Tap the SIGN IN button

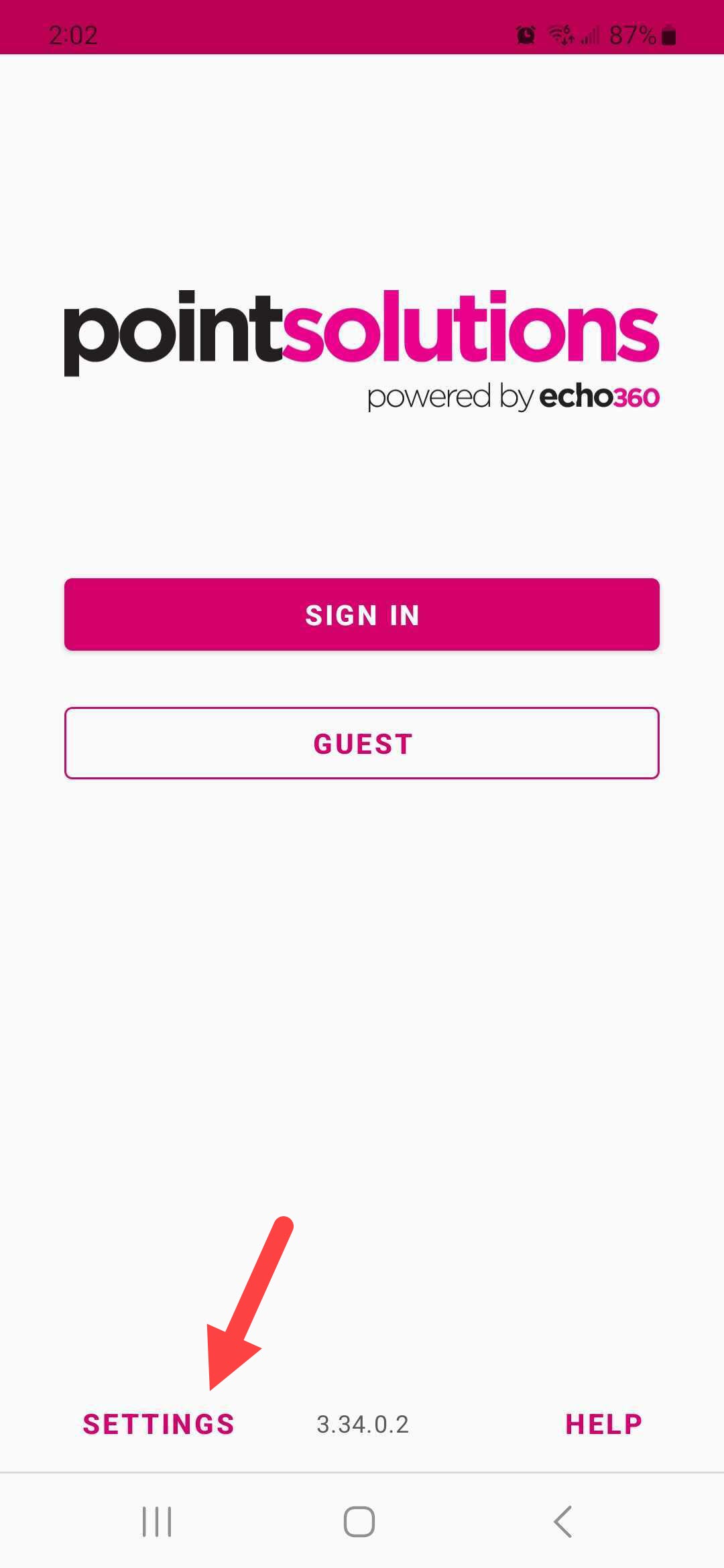[x=362, y=614]
